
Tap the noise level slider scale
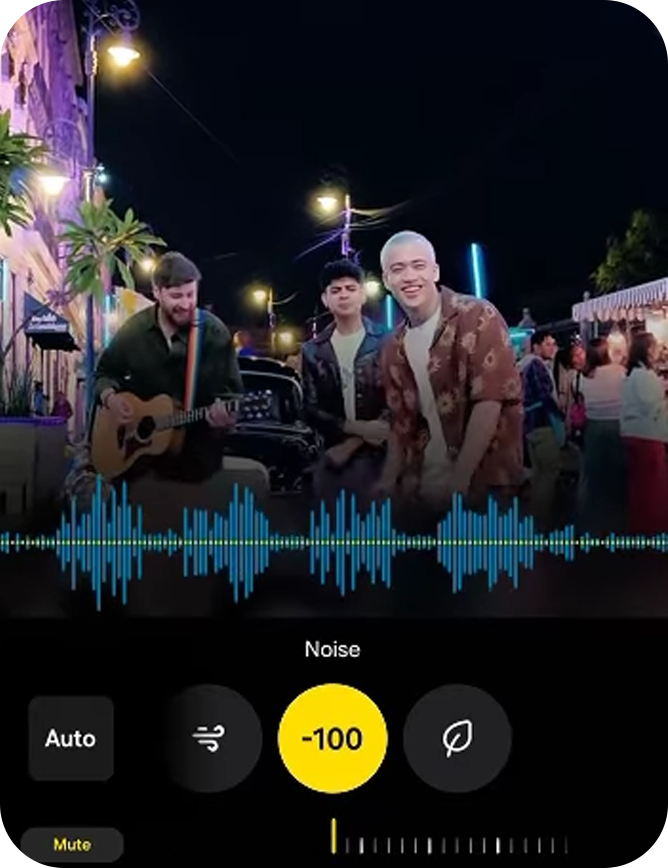click(x=450, y=845)
